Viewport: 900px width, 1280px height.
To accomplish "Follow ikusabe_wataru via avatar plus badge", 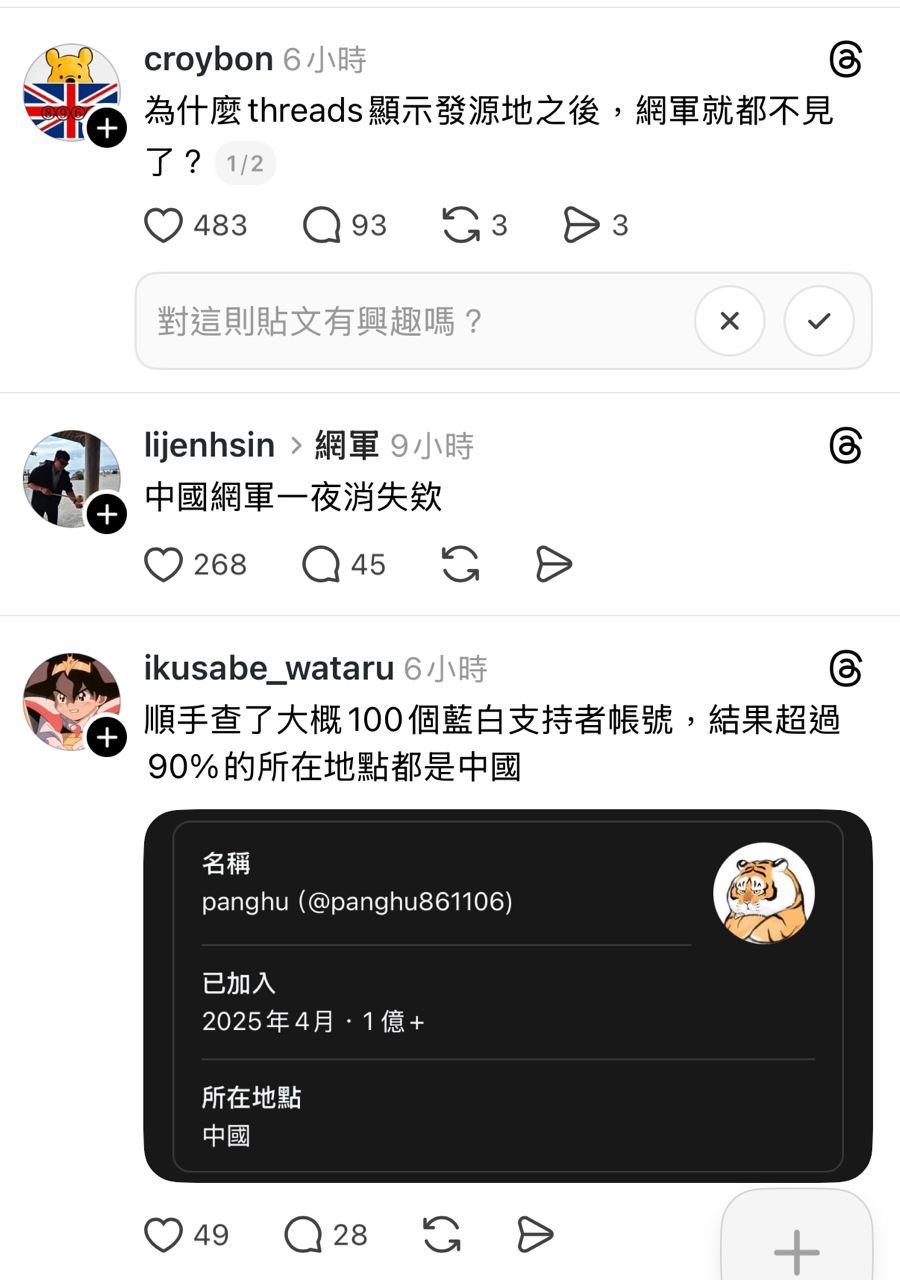I will 106,738.
